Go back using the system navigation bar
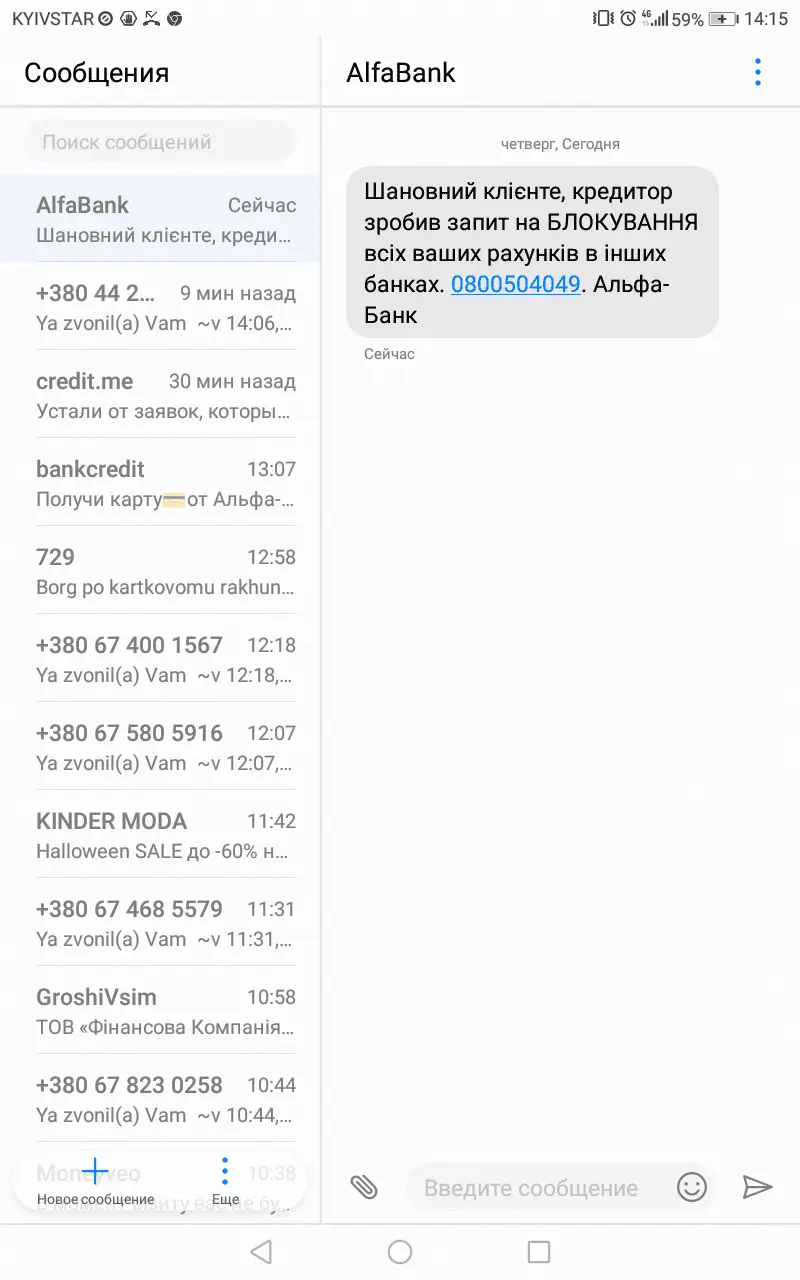This screenshot has width=800, height=1280. [261, 1251]
